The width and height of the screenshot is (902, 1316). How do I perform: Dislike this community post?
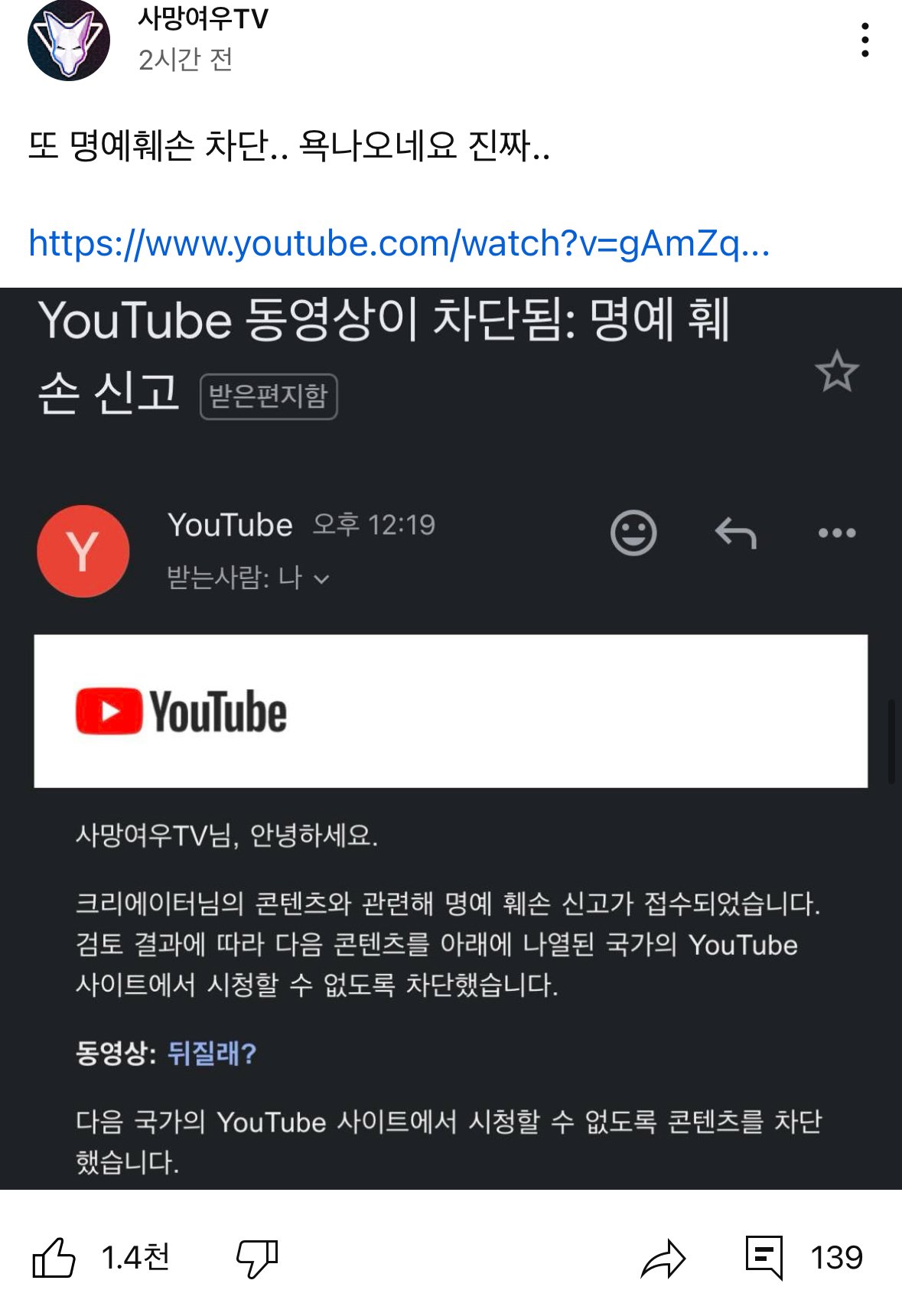257,1257
